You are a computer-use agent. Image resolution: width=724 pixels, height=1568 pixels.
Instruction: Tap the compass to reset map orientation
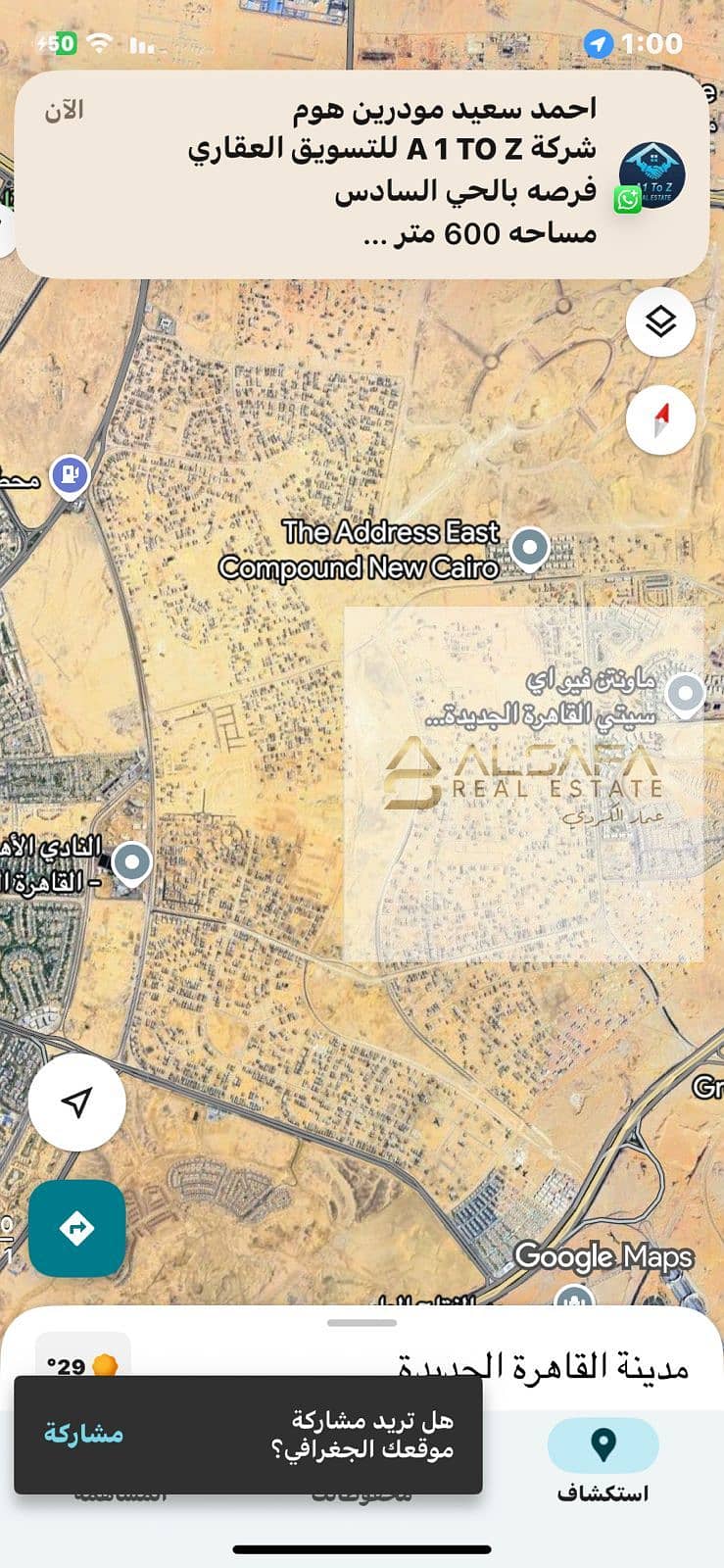point(660,419)
